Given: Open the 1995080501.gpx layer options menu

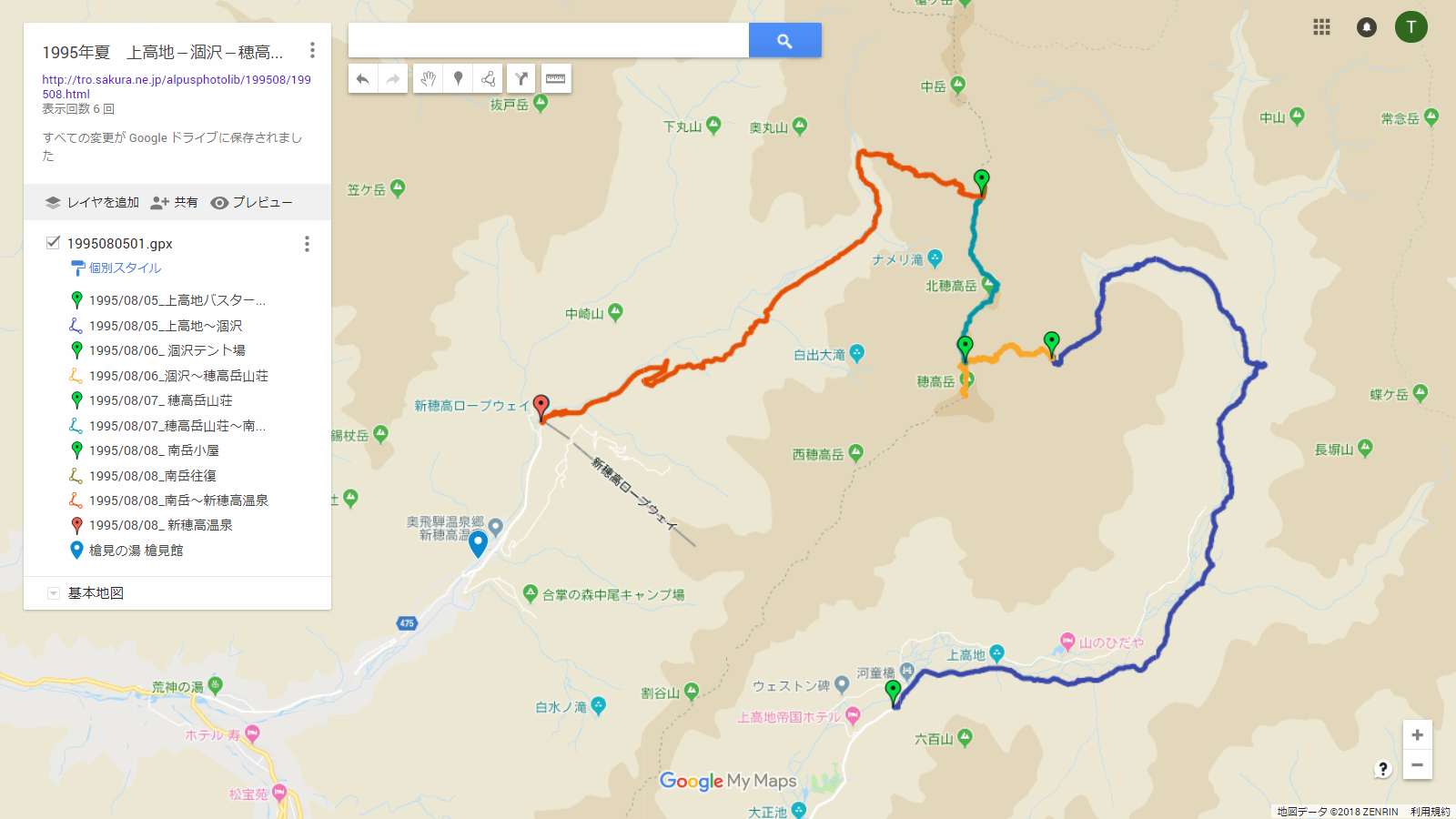Looking at the screenshot, I should click(307, 244).
